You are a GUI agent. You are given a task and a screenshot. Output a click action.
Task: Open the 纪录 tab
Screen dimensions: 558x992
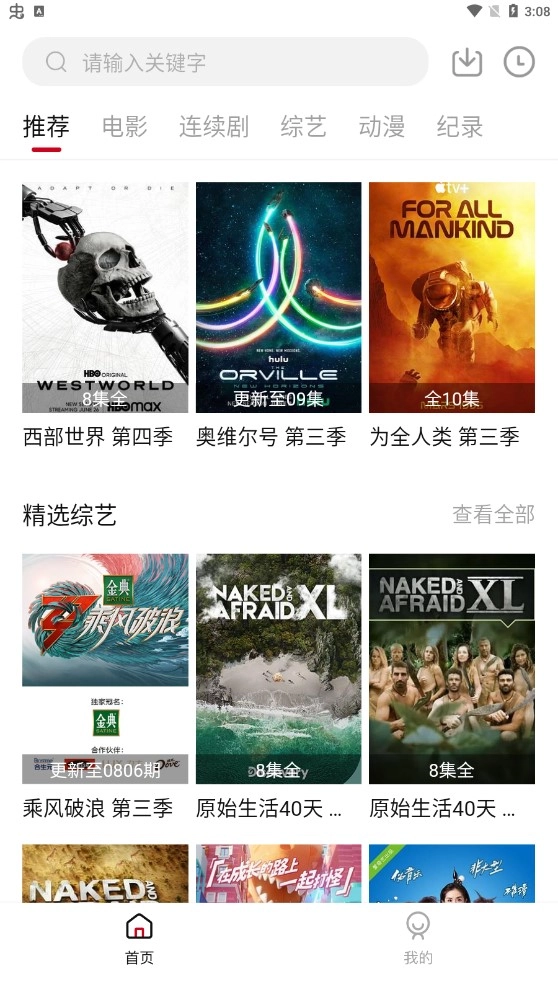click(460, 127)
